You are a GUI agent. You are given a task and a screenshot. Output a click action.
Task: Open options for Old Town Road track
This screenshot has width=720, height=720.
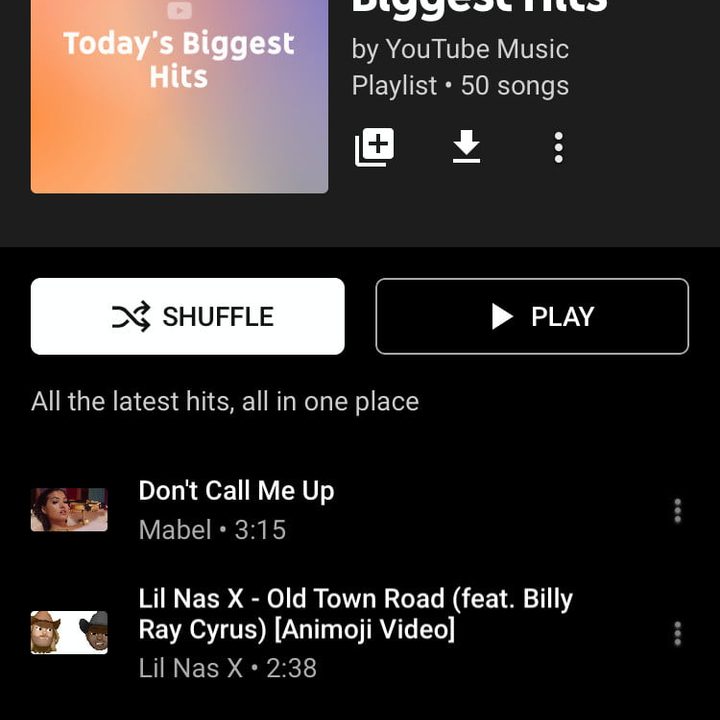[677, 633]
